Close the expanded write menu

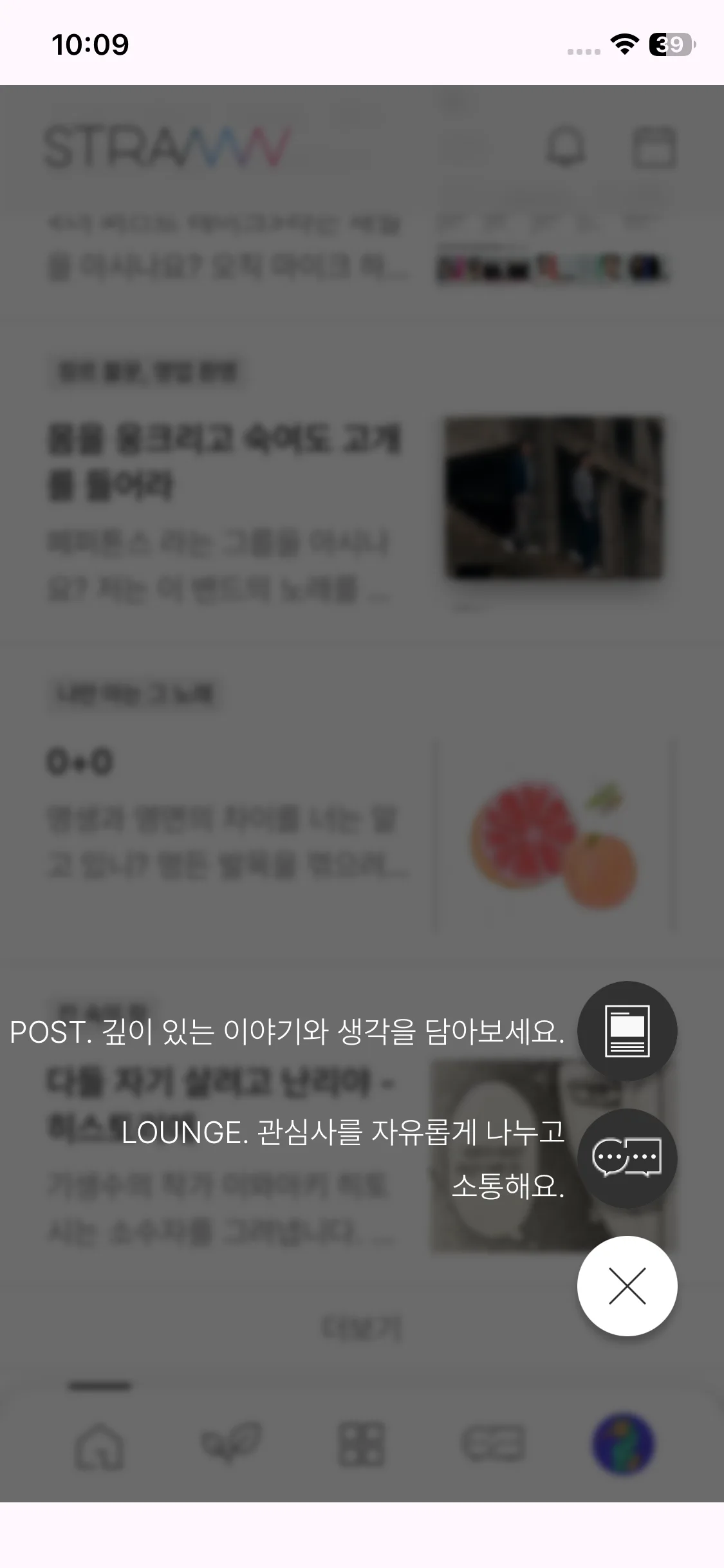tap(627, 1286)
